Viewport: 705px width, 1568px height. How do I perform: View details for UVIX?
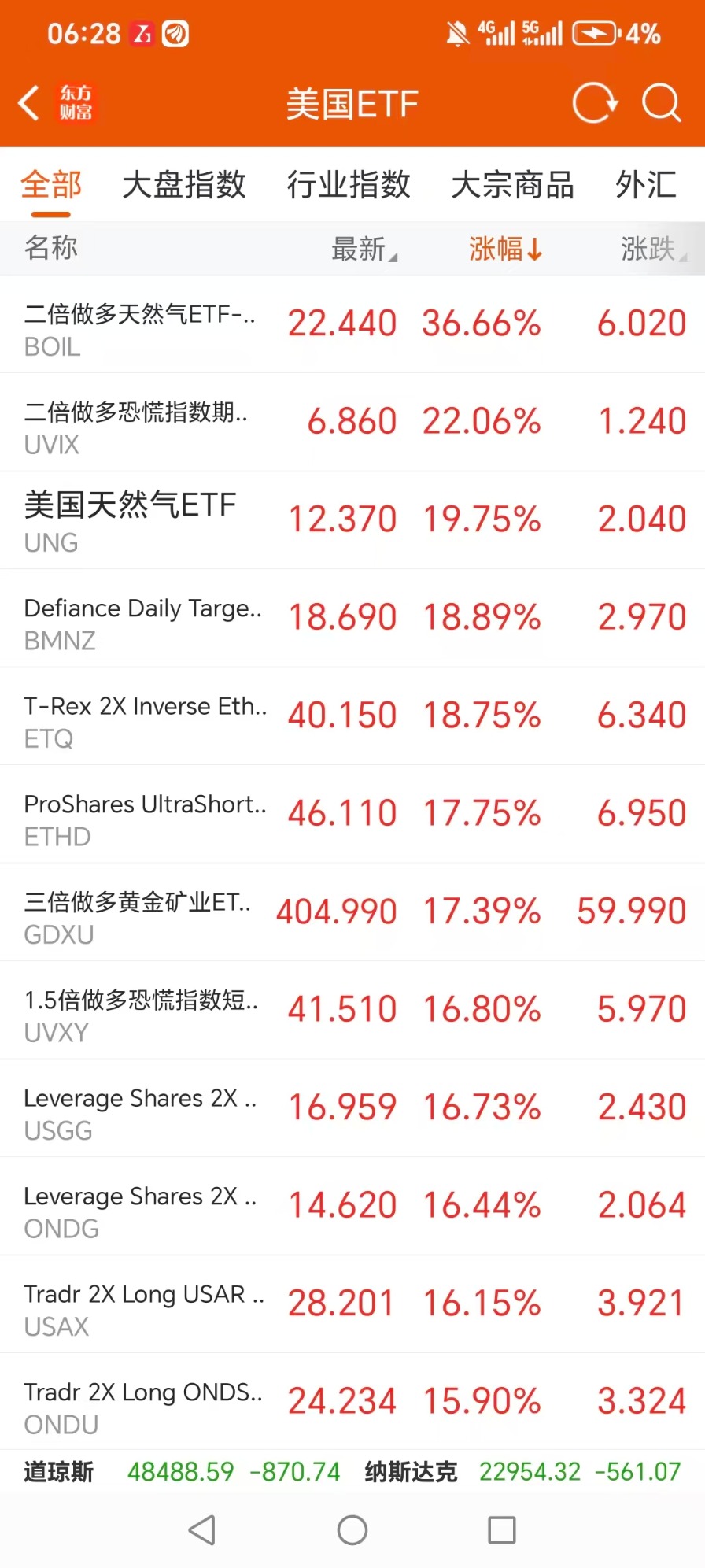tap(352, 423)
